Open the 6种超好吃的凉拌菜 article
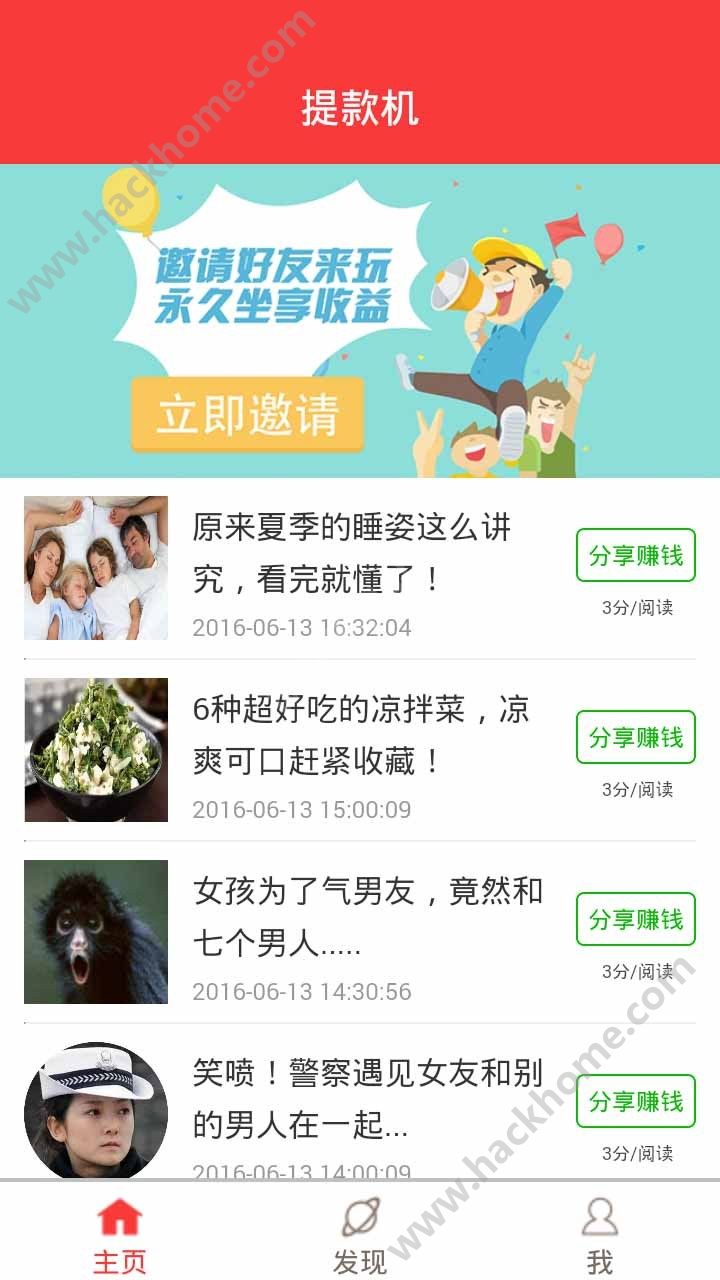The image size is (720, 1280). pos(360,750)
